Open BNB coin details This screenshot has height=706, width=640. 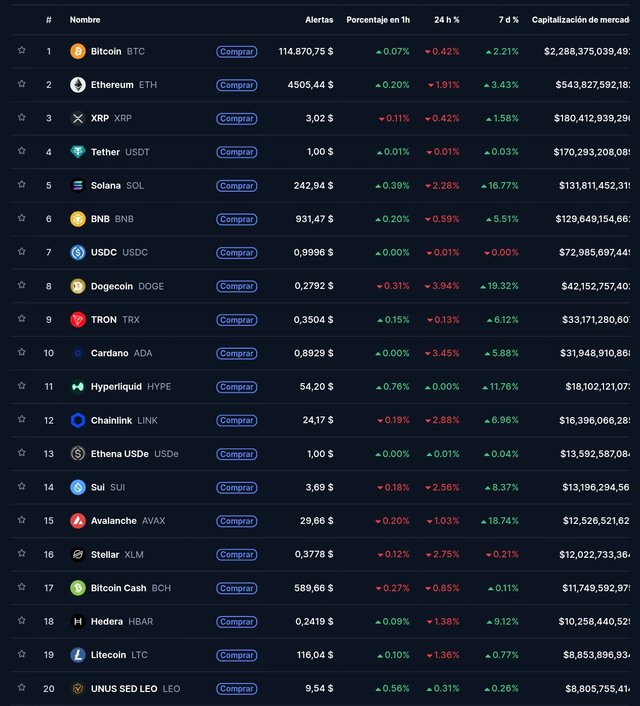tap(100, 219)
